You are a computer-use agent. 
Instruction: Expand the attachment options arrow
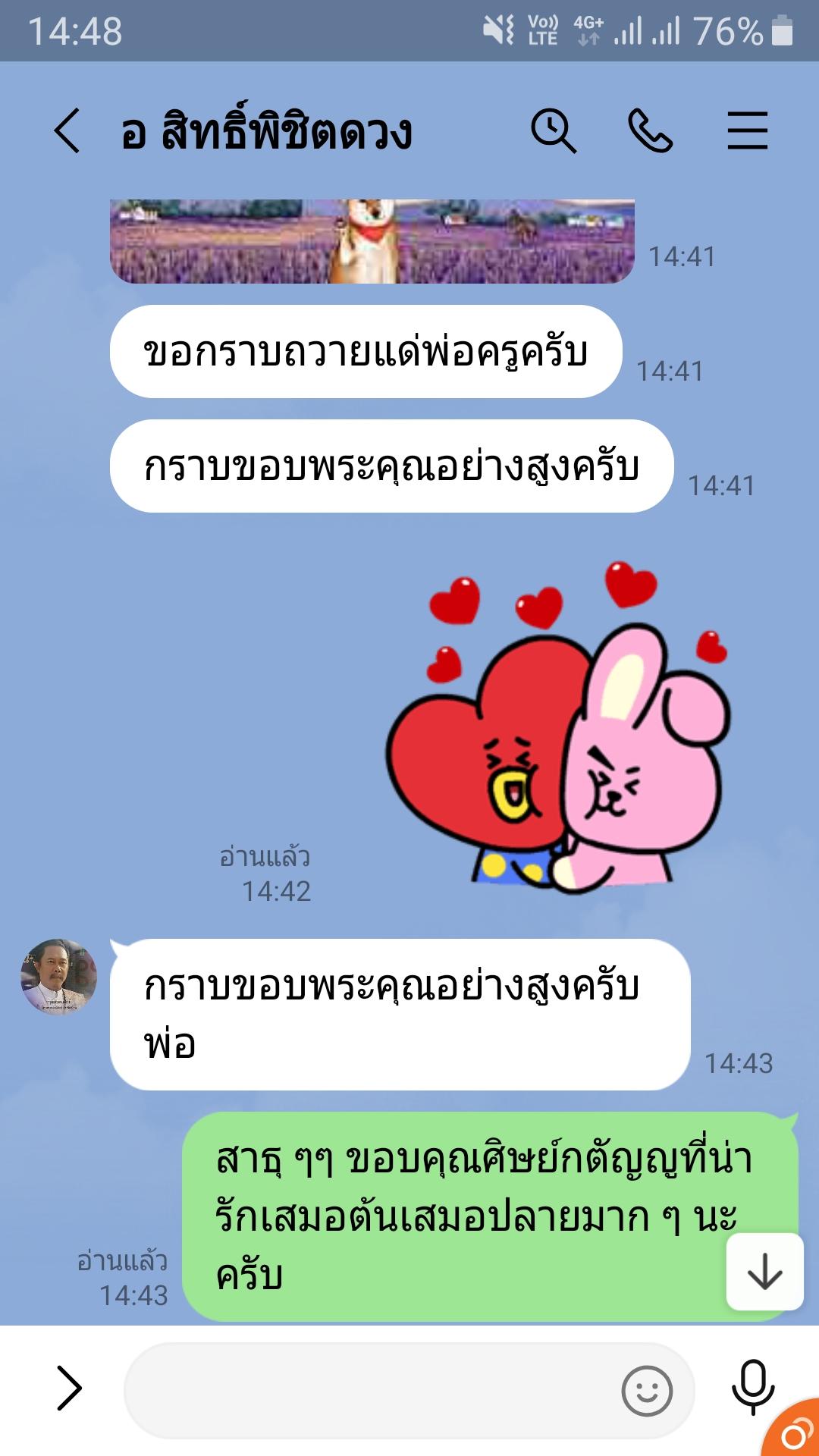[69, 1389]
